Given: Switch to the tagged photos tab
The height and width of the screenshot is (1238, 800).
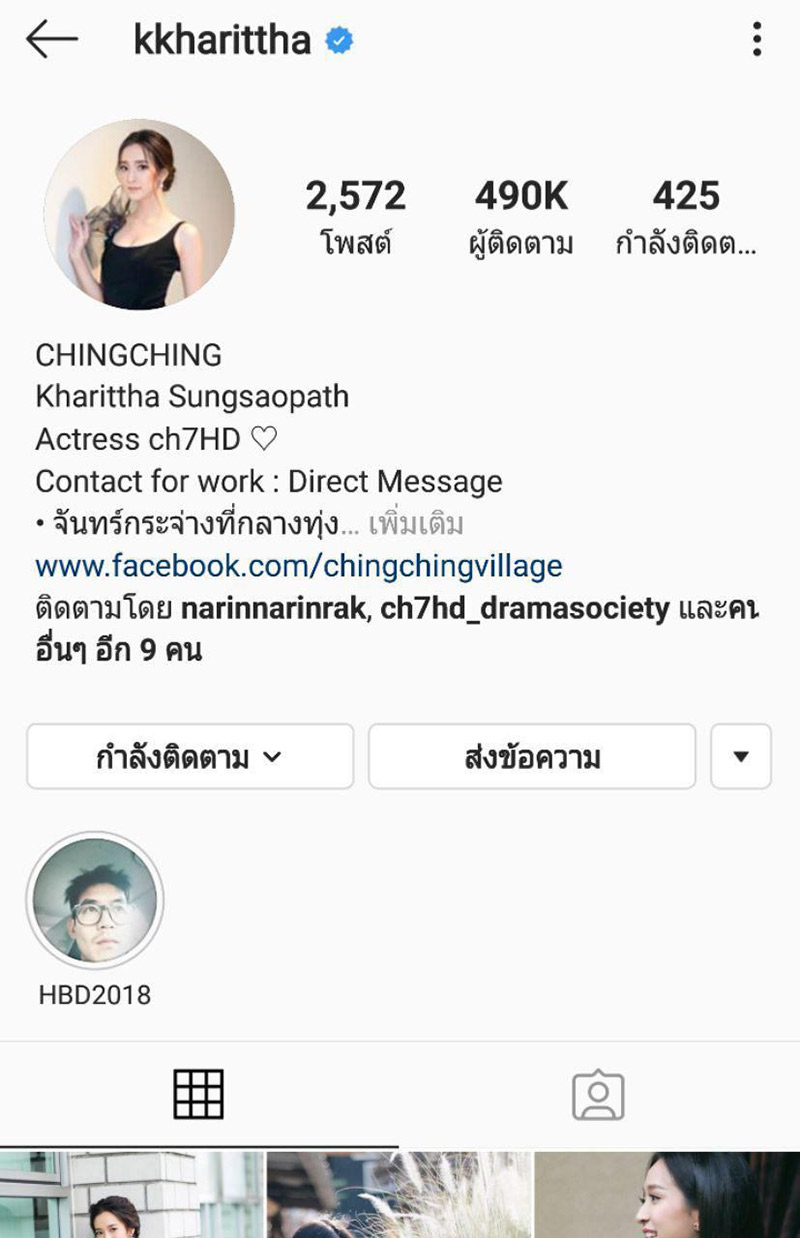Looking at the screenshot, I should click(598, 1095).
